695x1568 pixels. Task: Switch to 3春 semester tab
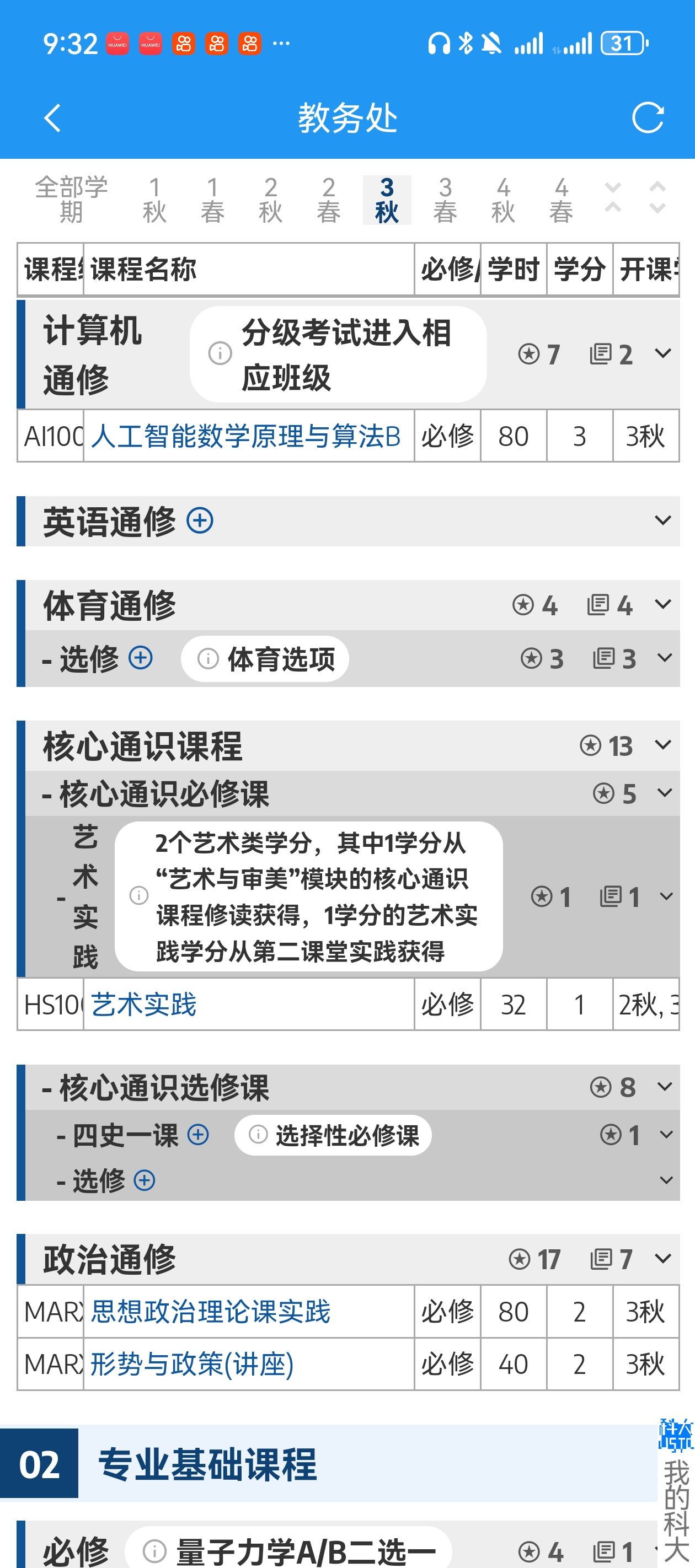click(x=445, y=200)
